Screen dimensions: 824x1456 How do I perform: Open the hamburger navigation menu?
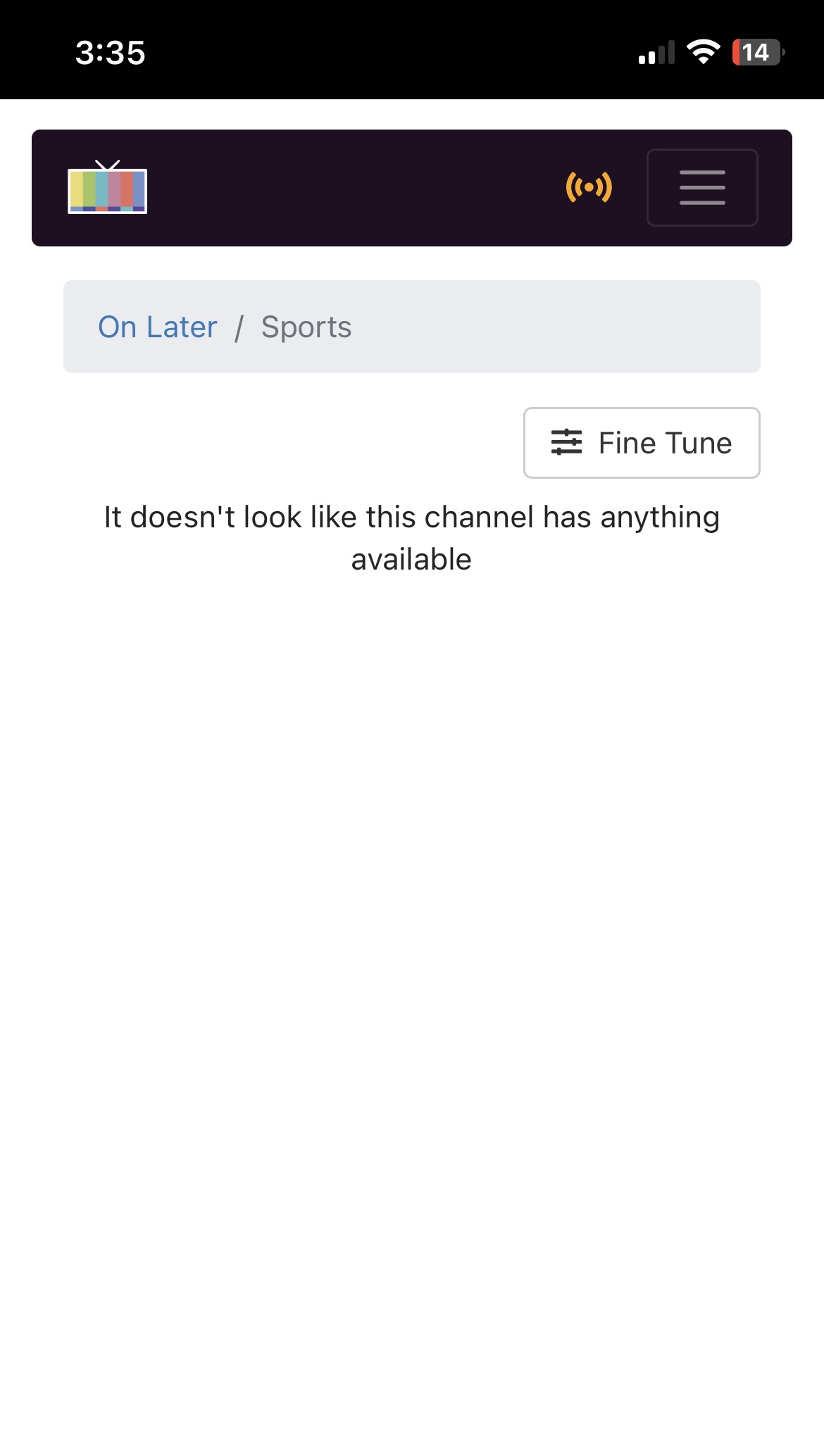(701, 188)
